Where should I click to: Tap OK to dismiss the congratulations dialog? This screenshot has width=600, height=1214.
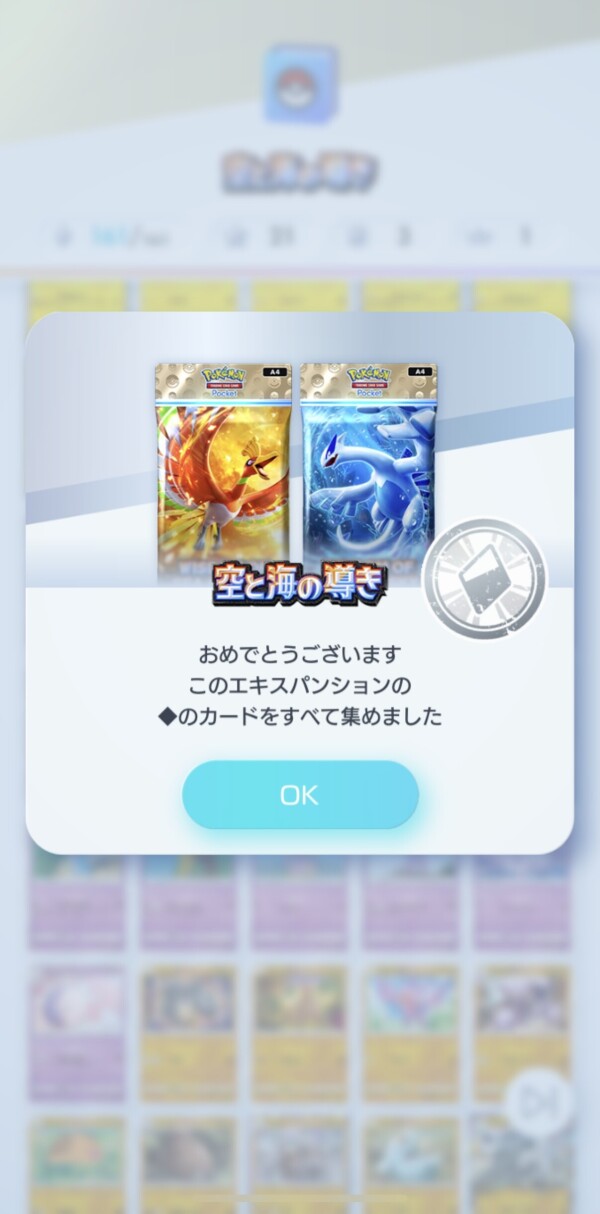click(x=299, y=795)
